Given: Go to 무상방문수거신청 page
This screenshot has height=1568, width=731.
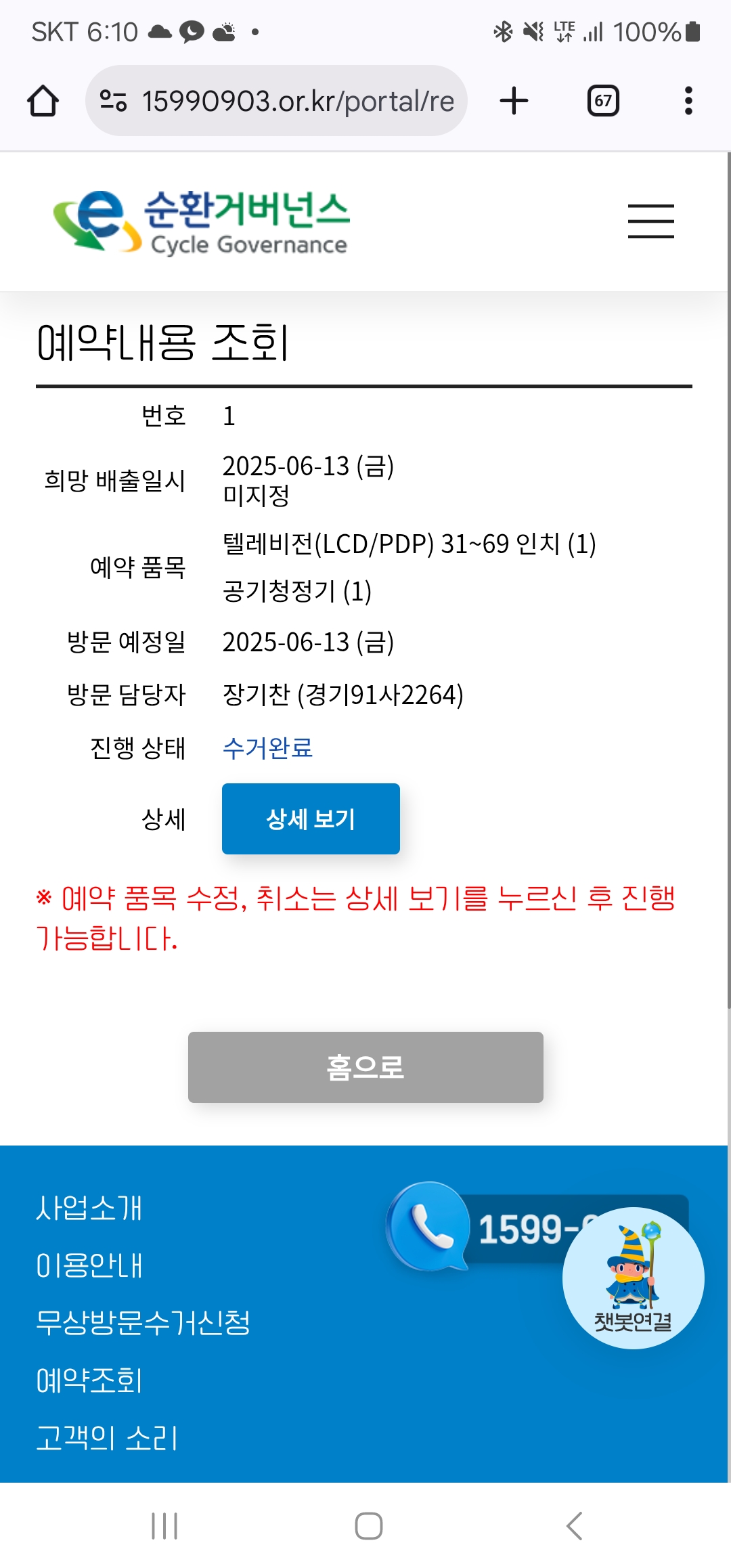Looking at the screenshot, I should [143, 1322].
